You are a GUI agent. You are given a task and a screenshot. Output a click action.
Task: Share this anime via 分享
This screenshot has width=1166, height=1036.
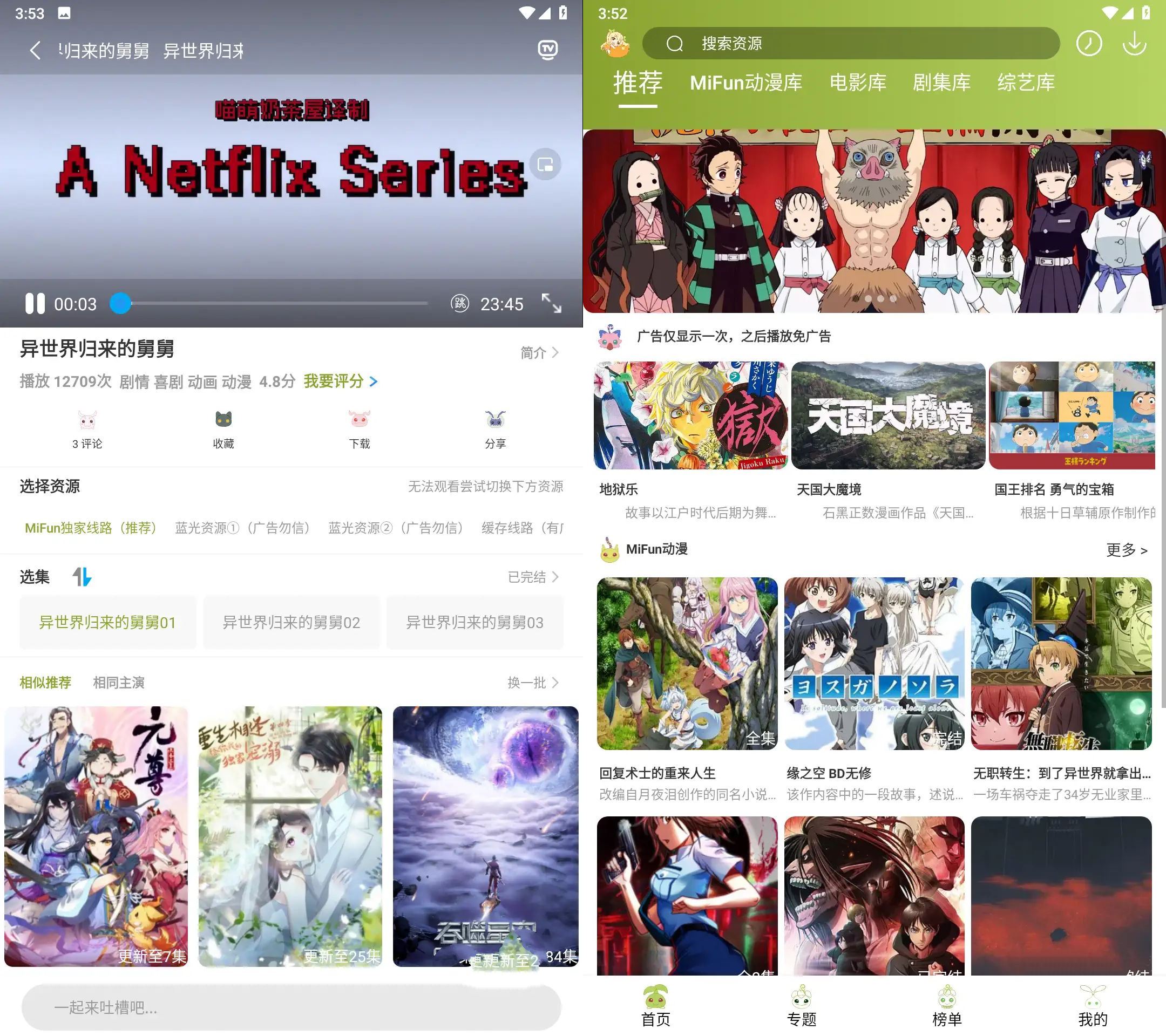[x=495, y=429]
